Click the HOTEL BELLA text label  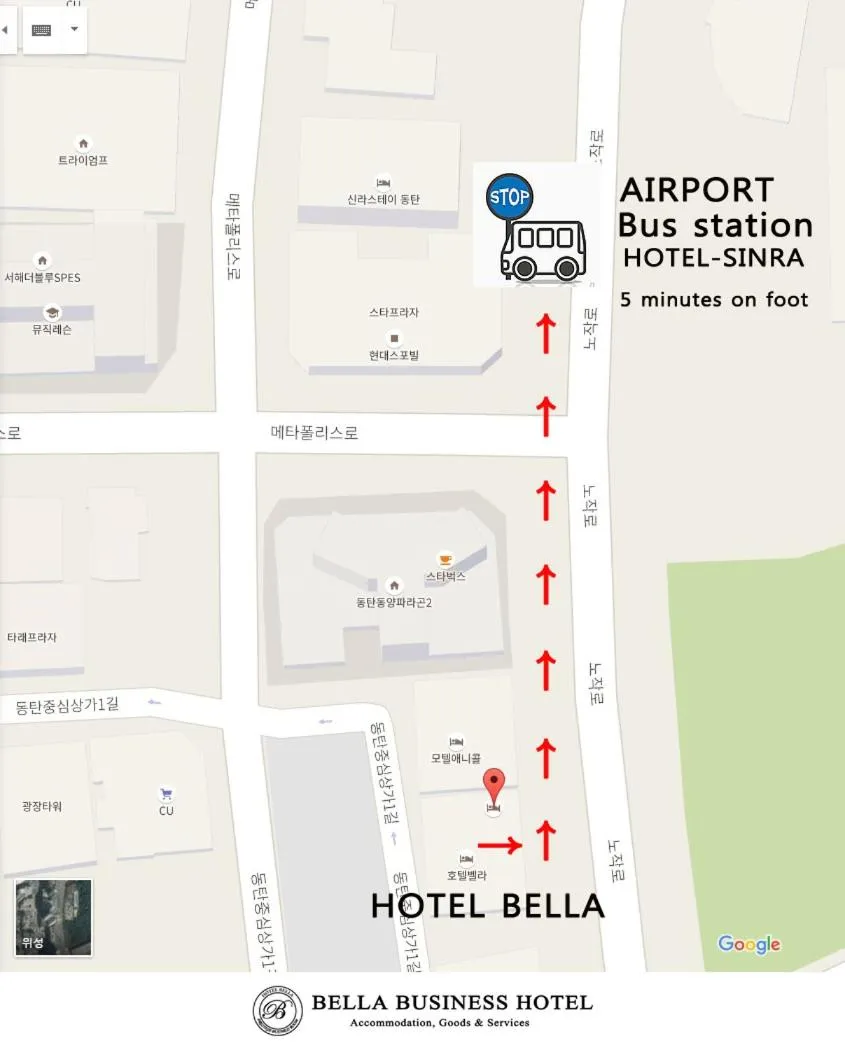pos(488,906)
